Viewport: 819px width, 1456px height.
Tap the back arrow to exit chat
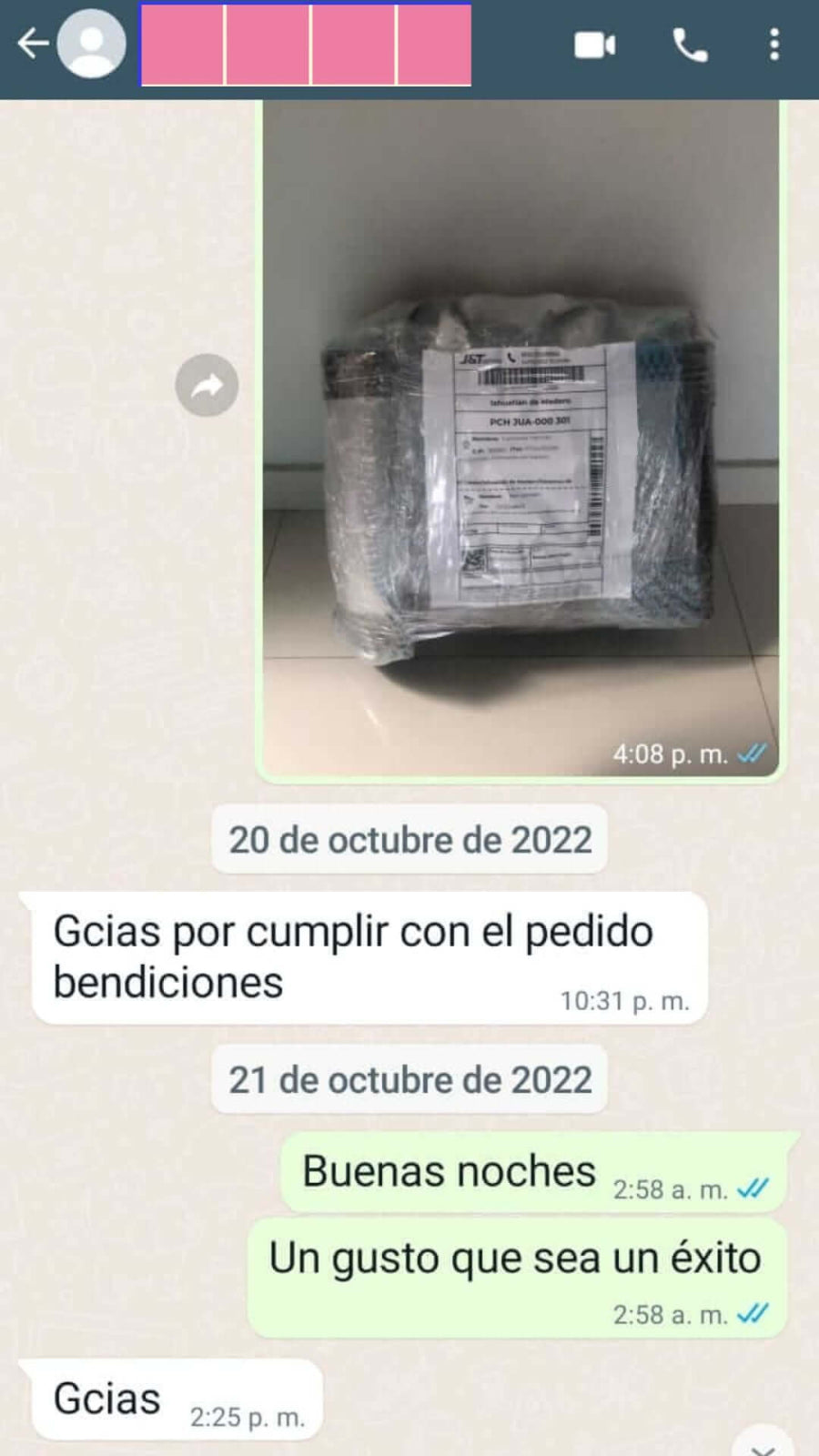pos(32,44)
